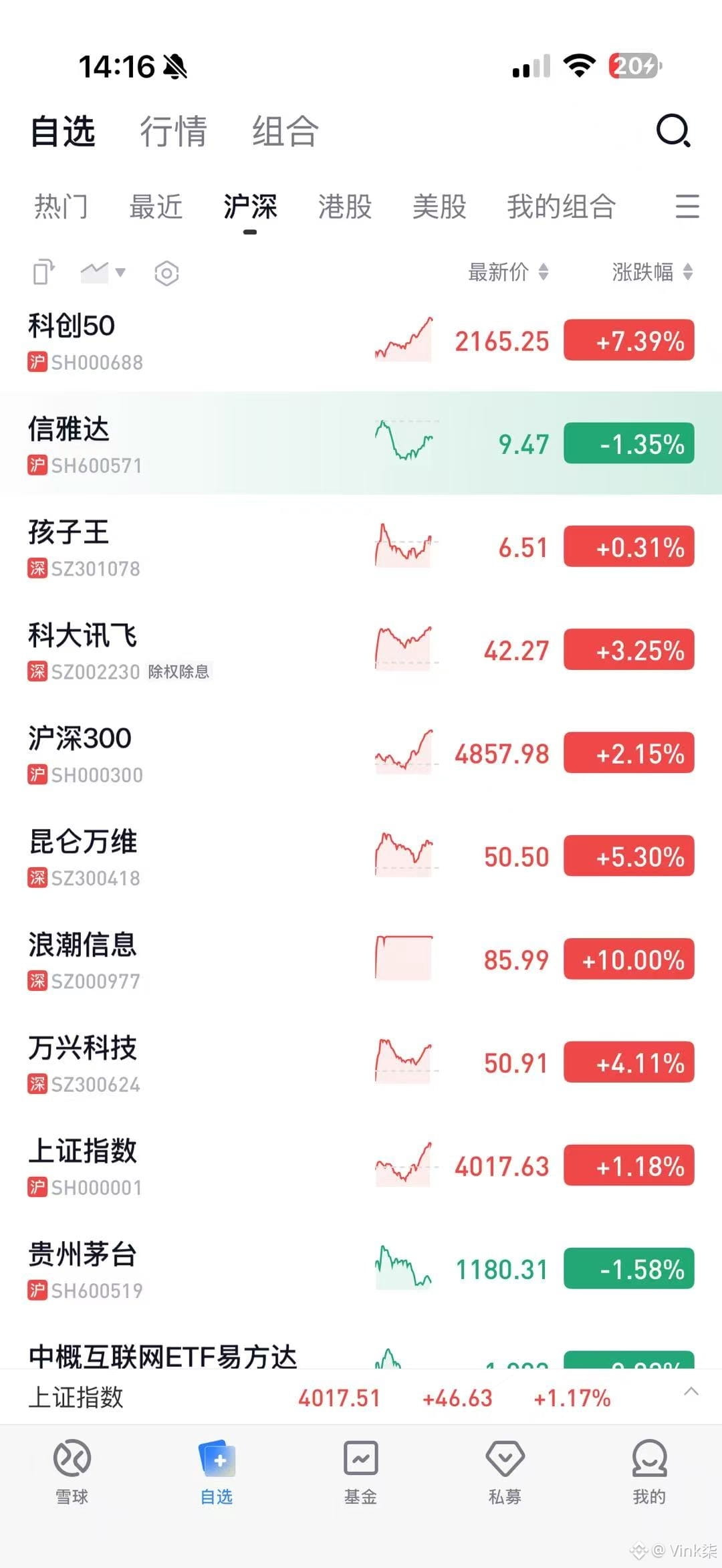The image size is (722, 1568).
Task: Select the 港股 category tab
Action: 345,207
